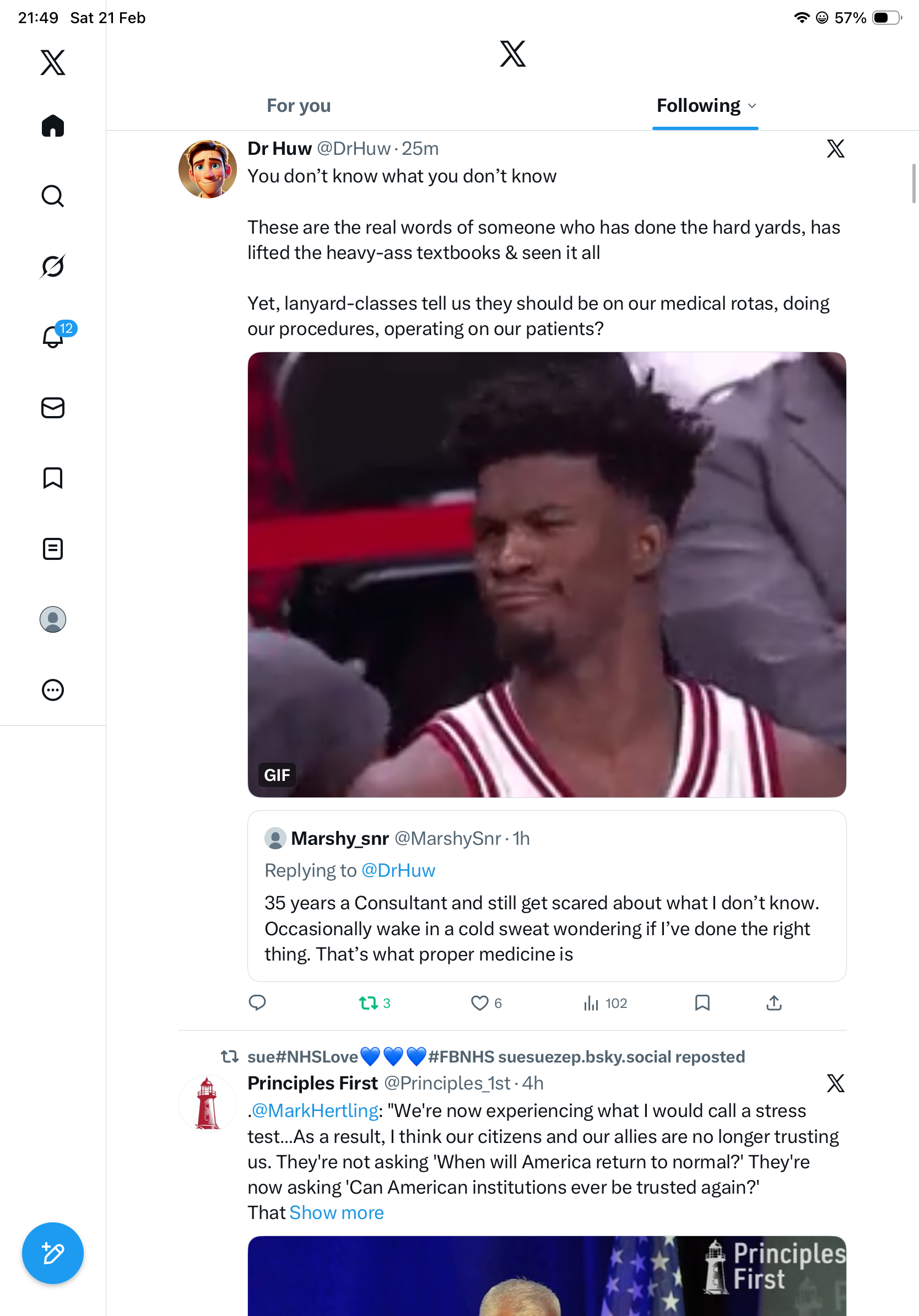Image resolution: width=919 pixels, height=1316 pixels.
Task: Open Lists from the sidebar
Action: point(53,548)
